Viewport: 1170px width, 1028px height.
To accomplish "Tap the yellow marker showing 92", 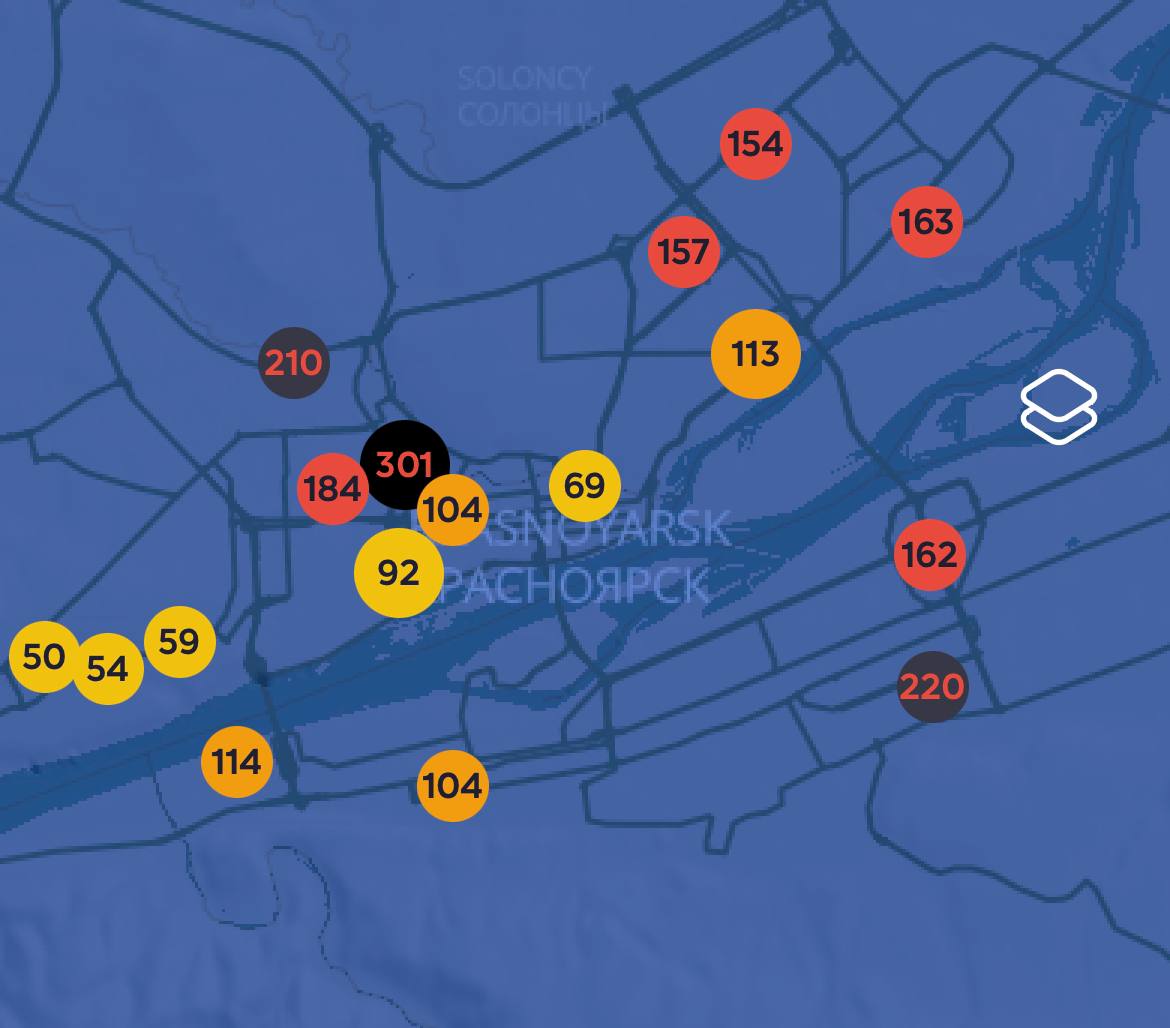I will 398,573.
